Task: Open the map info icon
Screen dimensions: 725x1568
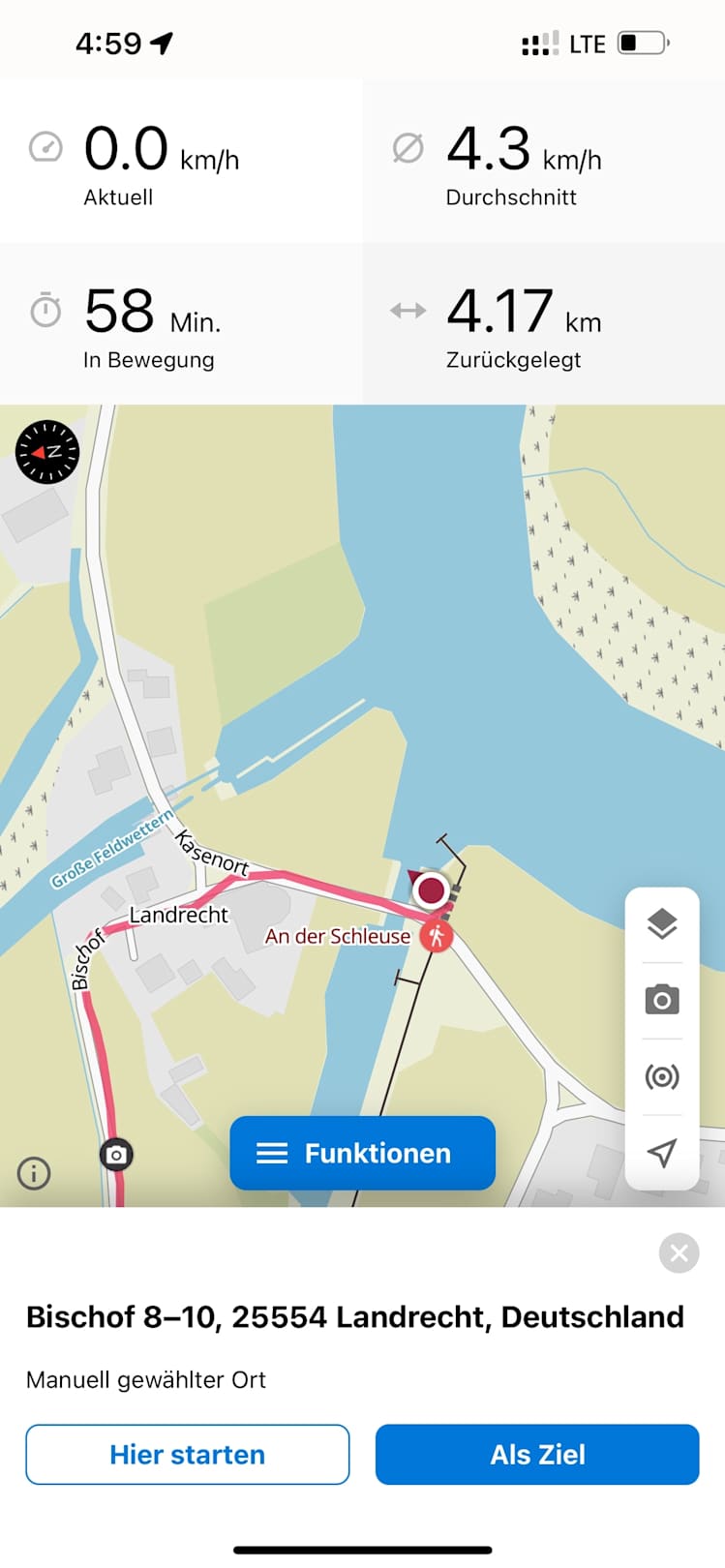Action: [x=34, y=1173]
